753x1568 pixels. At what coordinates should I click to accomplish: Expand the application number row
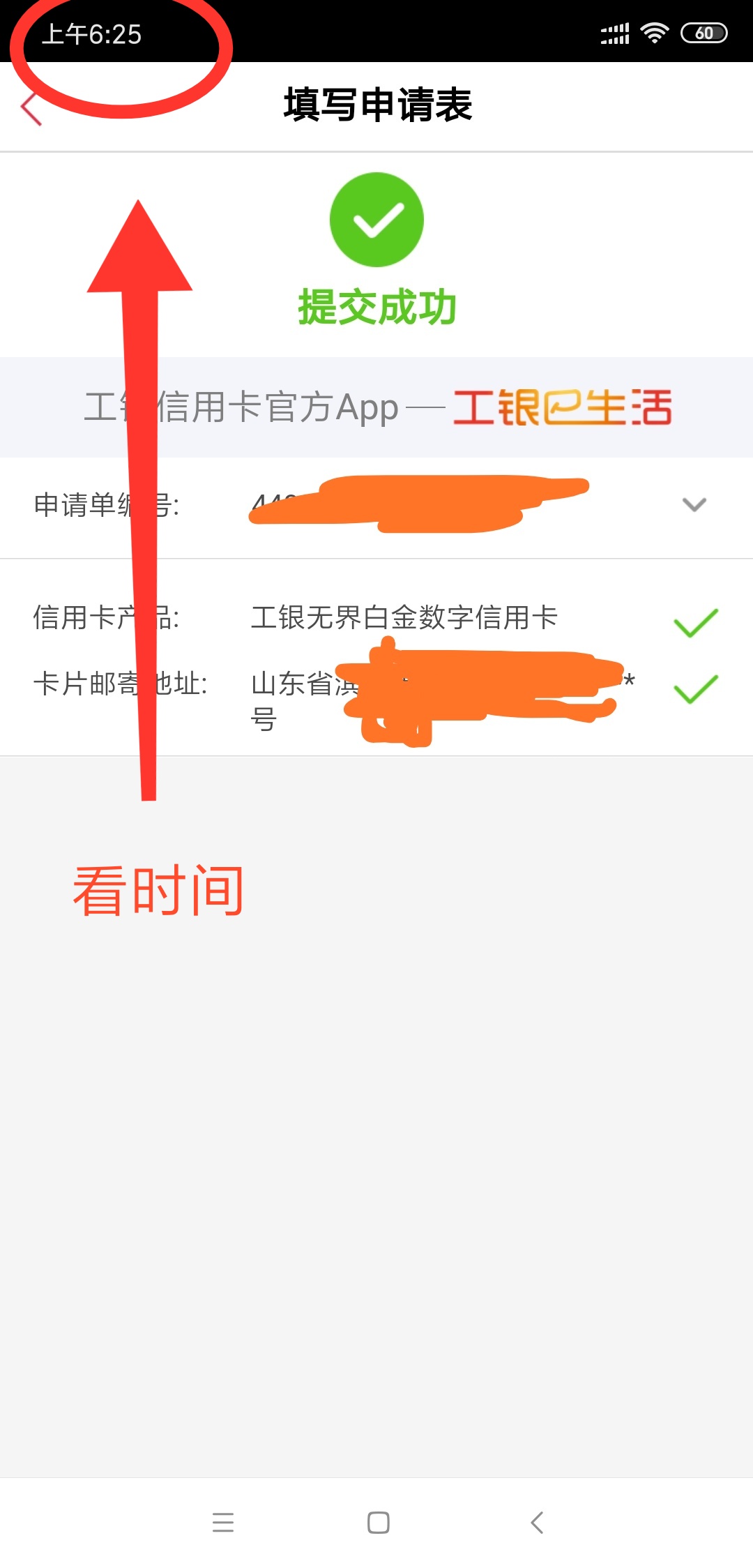(x=694, y=504)
